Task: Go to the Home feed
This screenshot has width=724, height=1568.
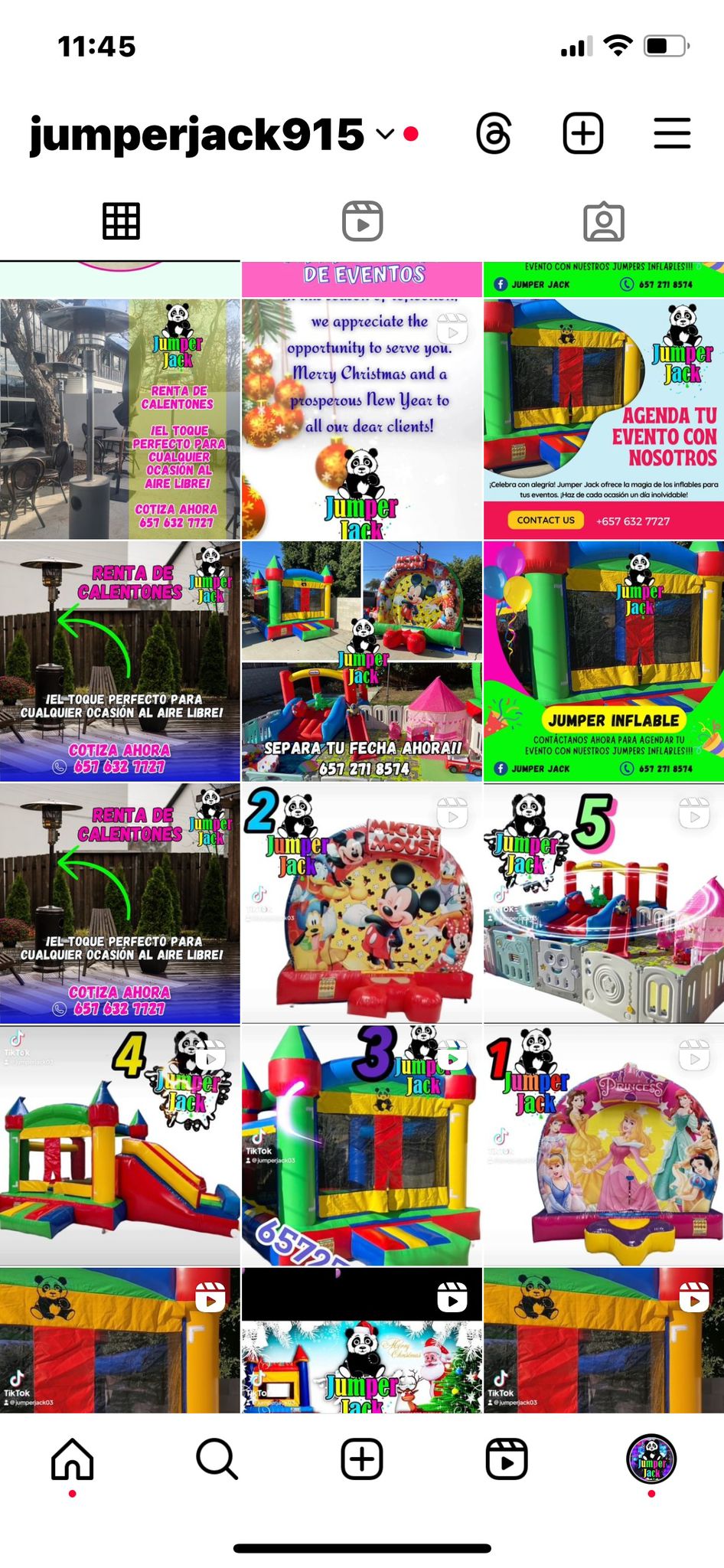Action: pos(72,1459)
